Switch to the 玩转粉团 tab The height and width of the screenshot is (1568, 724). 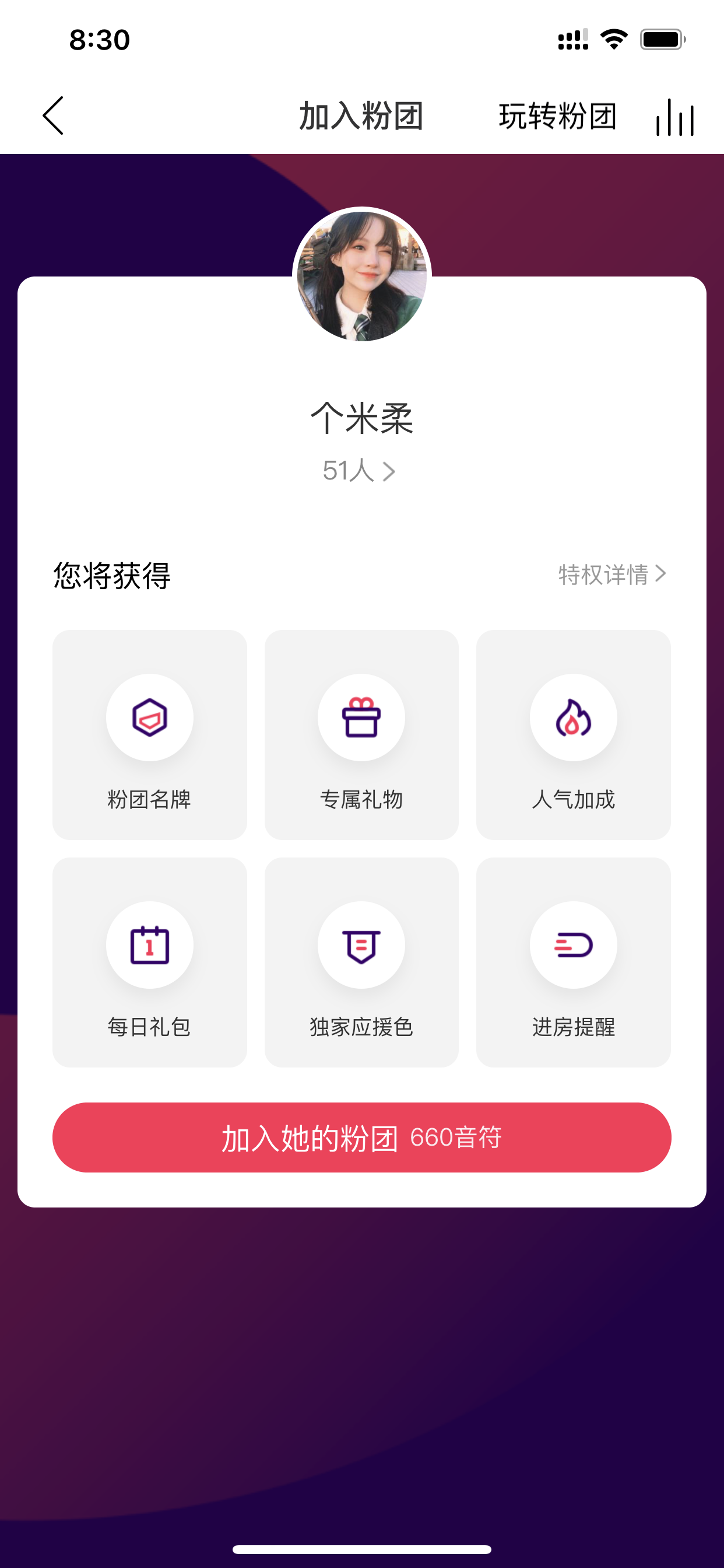558,116
